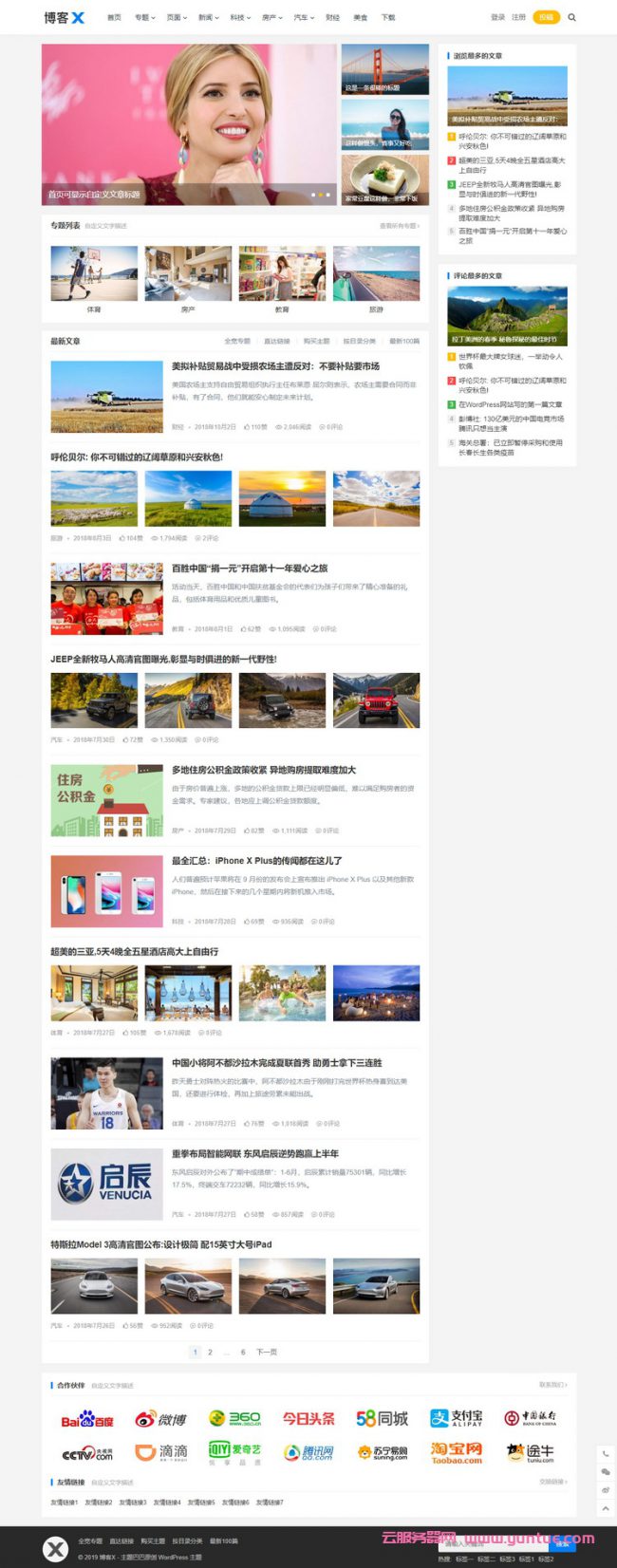Switch to the 最新100篇 tab

coord(403,341)
